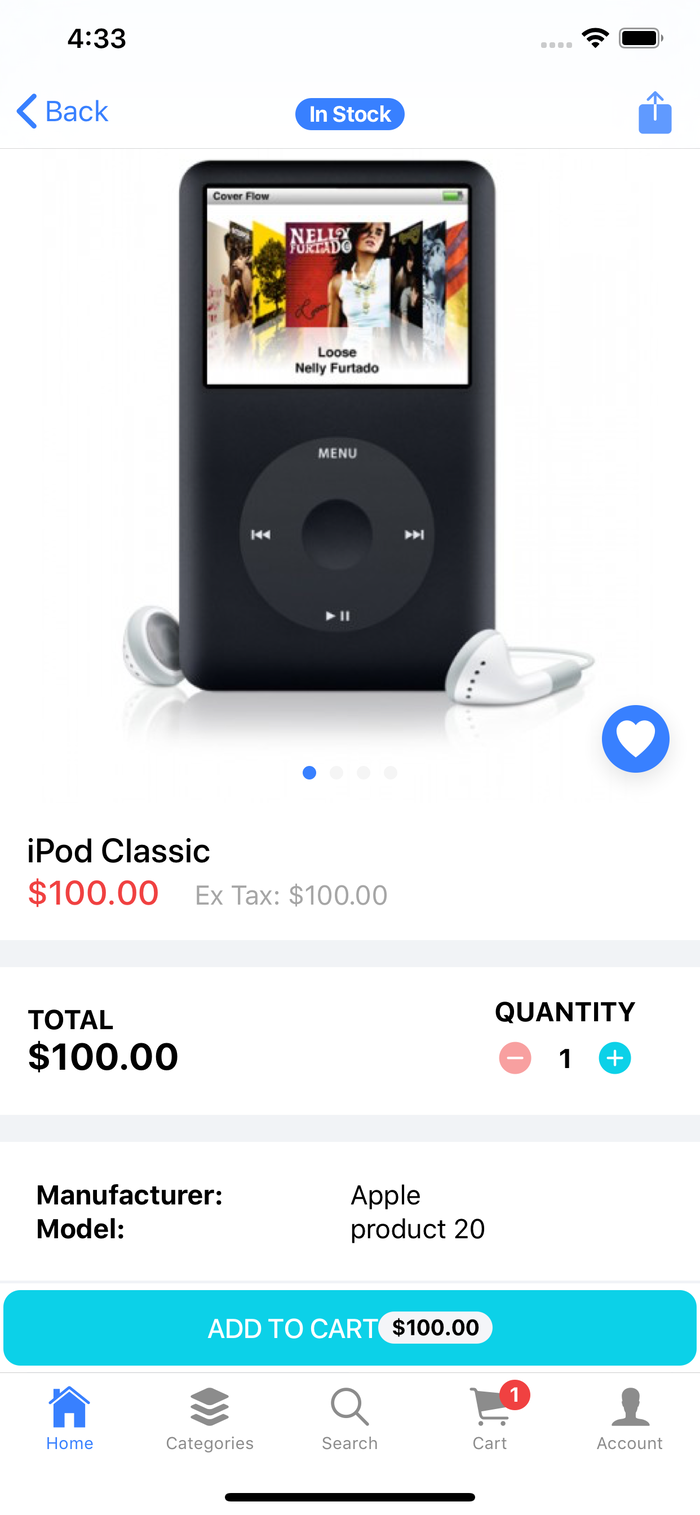Tap the Add to Cart button
This screenshot has height=1515, width=700.
[x=350, y=1328]
